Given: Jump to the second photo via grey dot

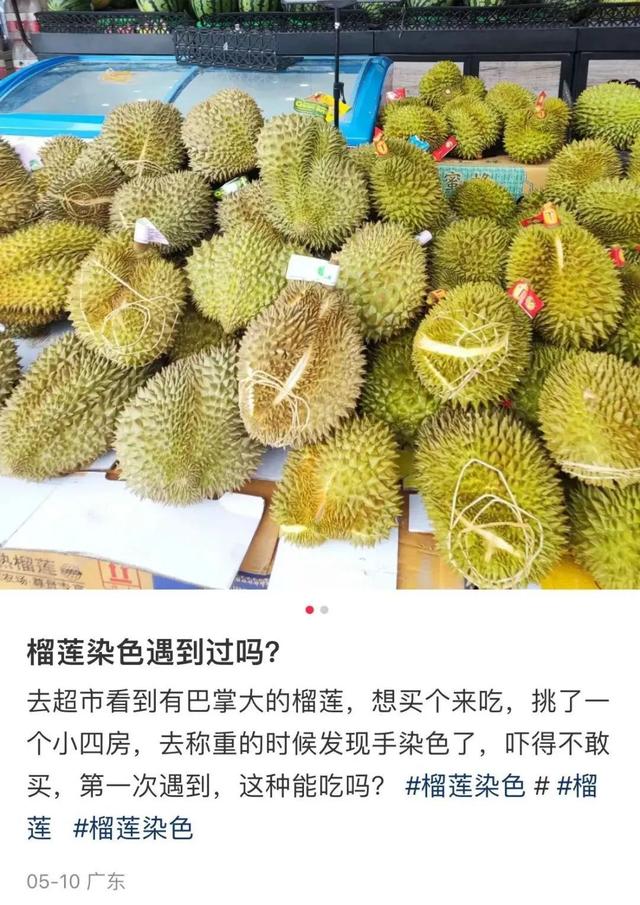Looking at the screenshot, I should click(x=324, y=610).
